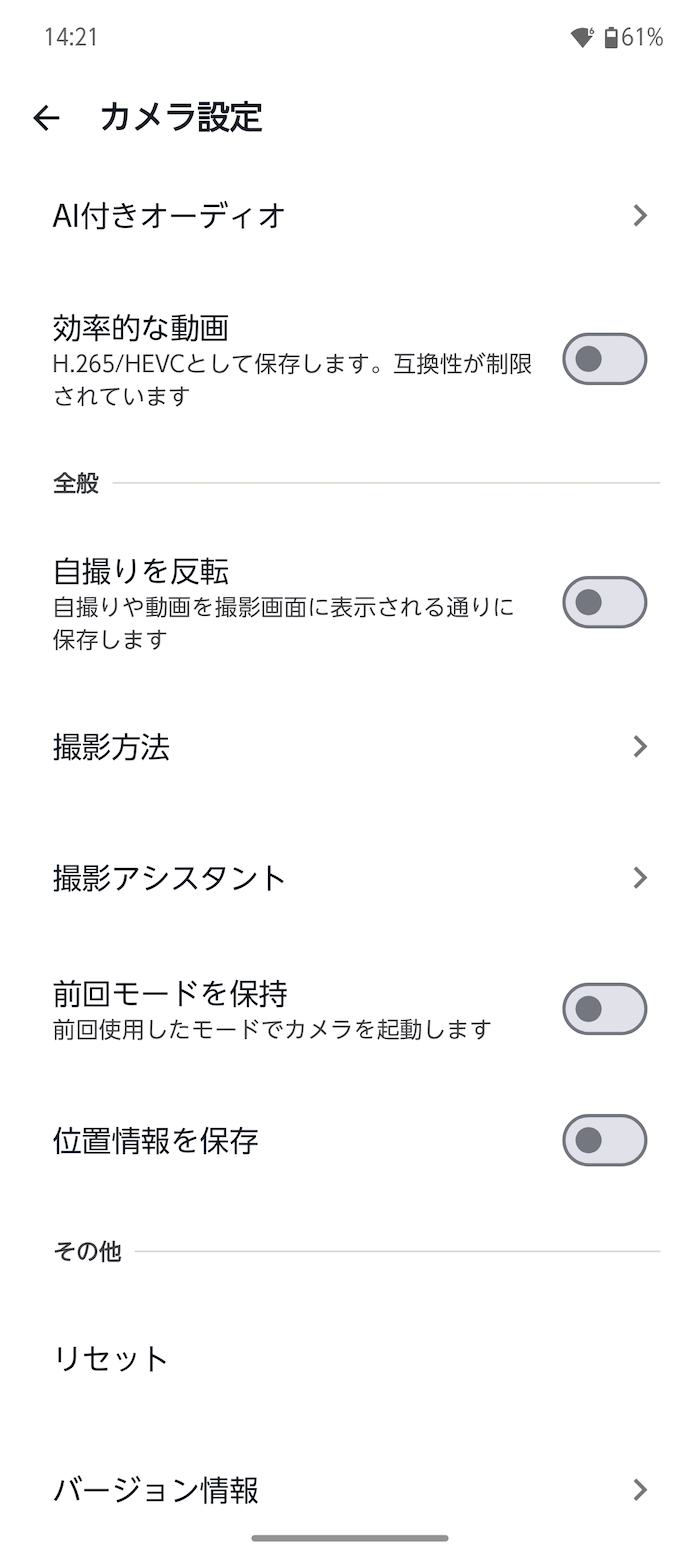Open 撮影アシスタント settings

pos(350,877)
